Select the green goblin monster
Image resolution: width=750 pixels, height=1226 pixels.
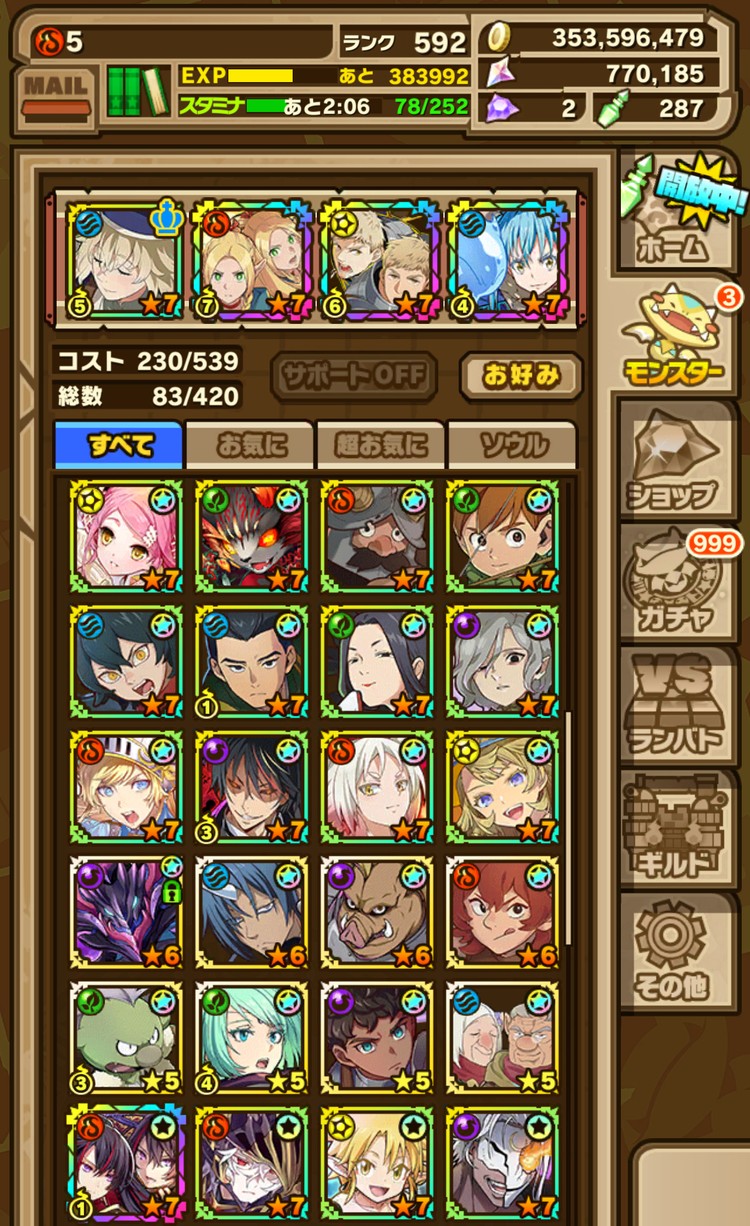(x=126, y=1037)
